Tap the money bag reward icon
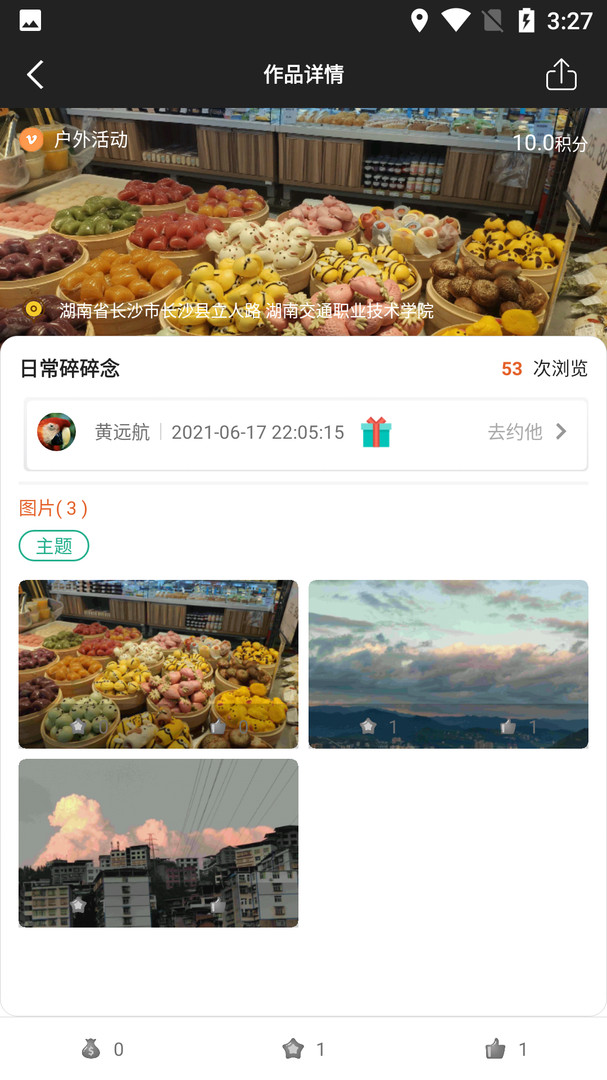This screenshot has width=607, height=1080. point(91,1049)
